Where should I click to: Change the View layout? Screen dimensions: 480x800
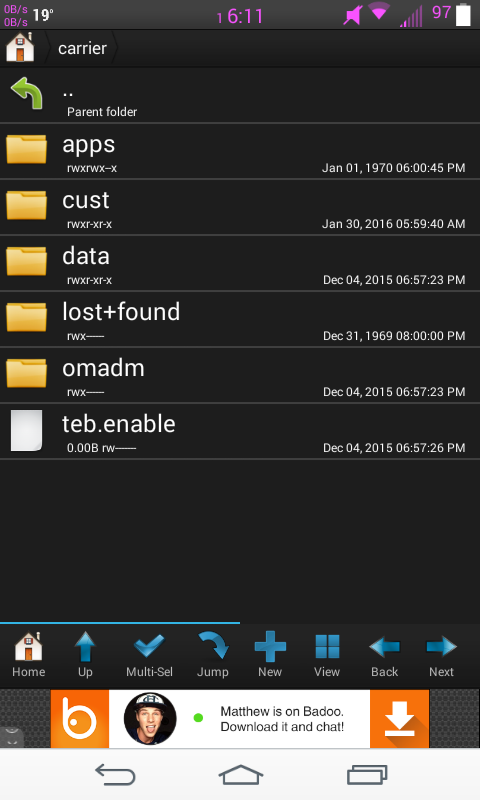tap(327, 655)
